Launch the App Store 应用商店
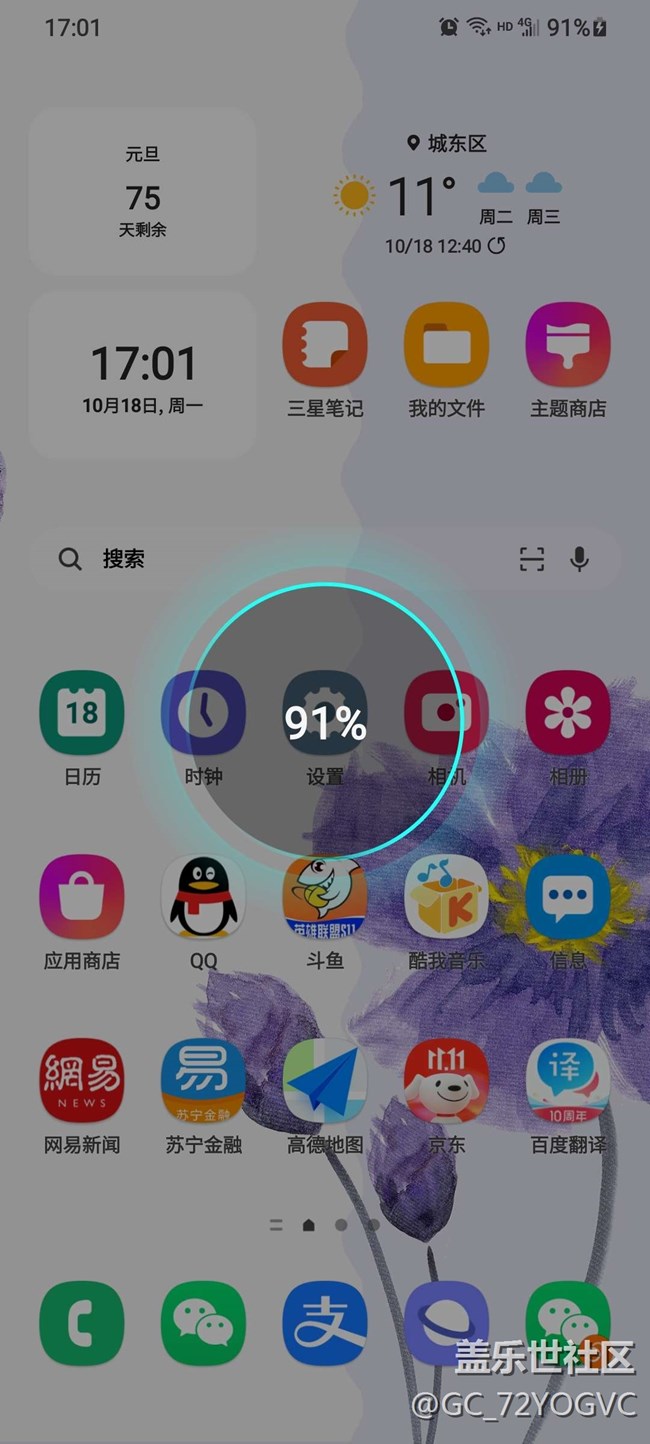Screen dimensions: 650x1444 tap(82, 897)
